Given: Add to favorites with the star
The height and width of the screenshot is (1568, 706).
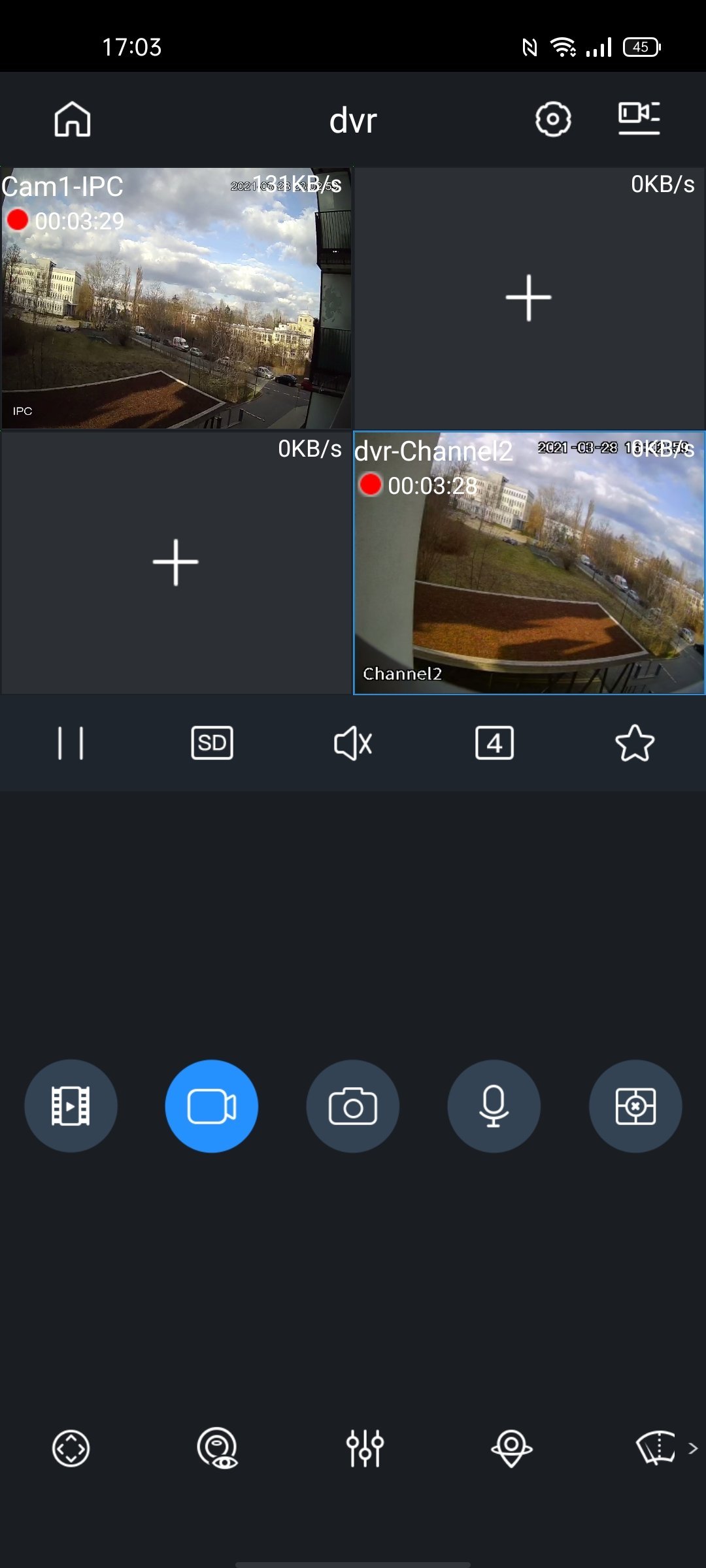Looking at the screenshot, I should 635,743.
